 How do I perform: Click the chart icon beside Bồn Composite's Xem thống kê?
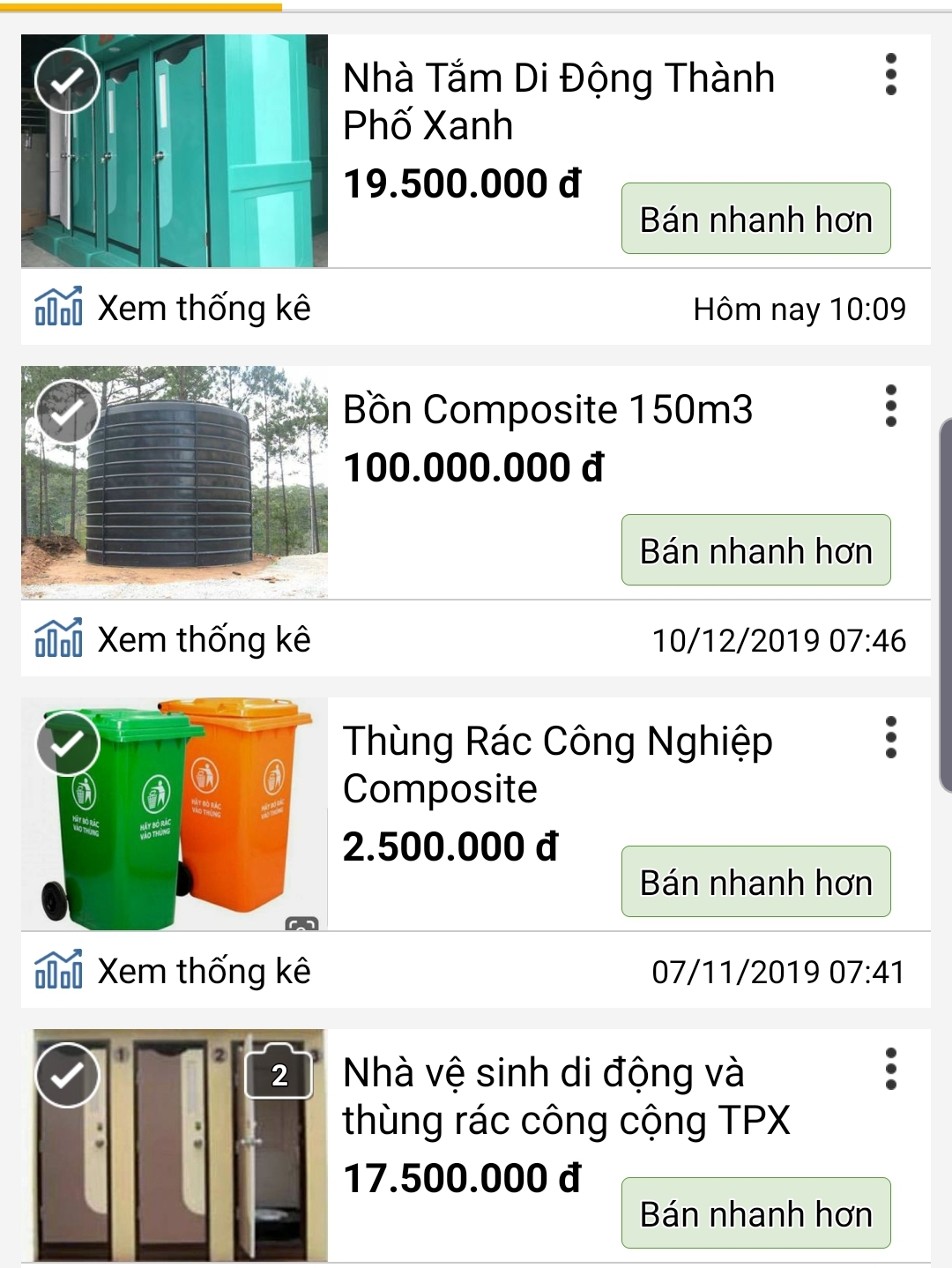pyautogui.click(x=58, y=638)
